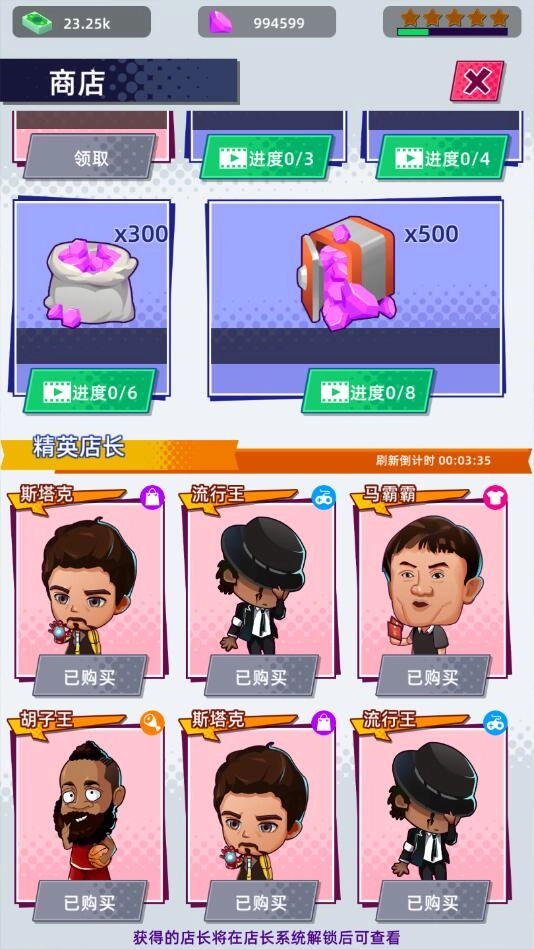This screenshot has width=534, height=949.
Task: Open the x500 gem safe card
Action: pyautogui.click(x=356, y=284)
